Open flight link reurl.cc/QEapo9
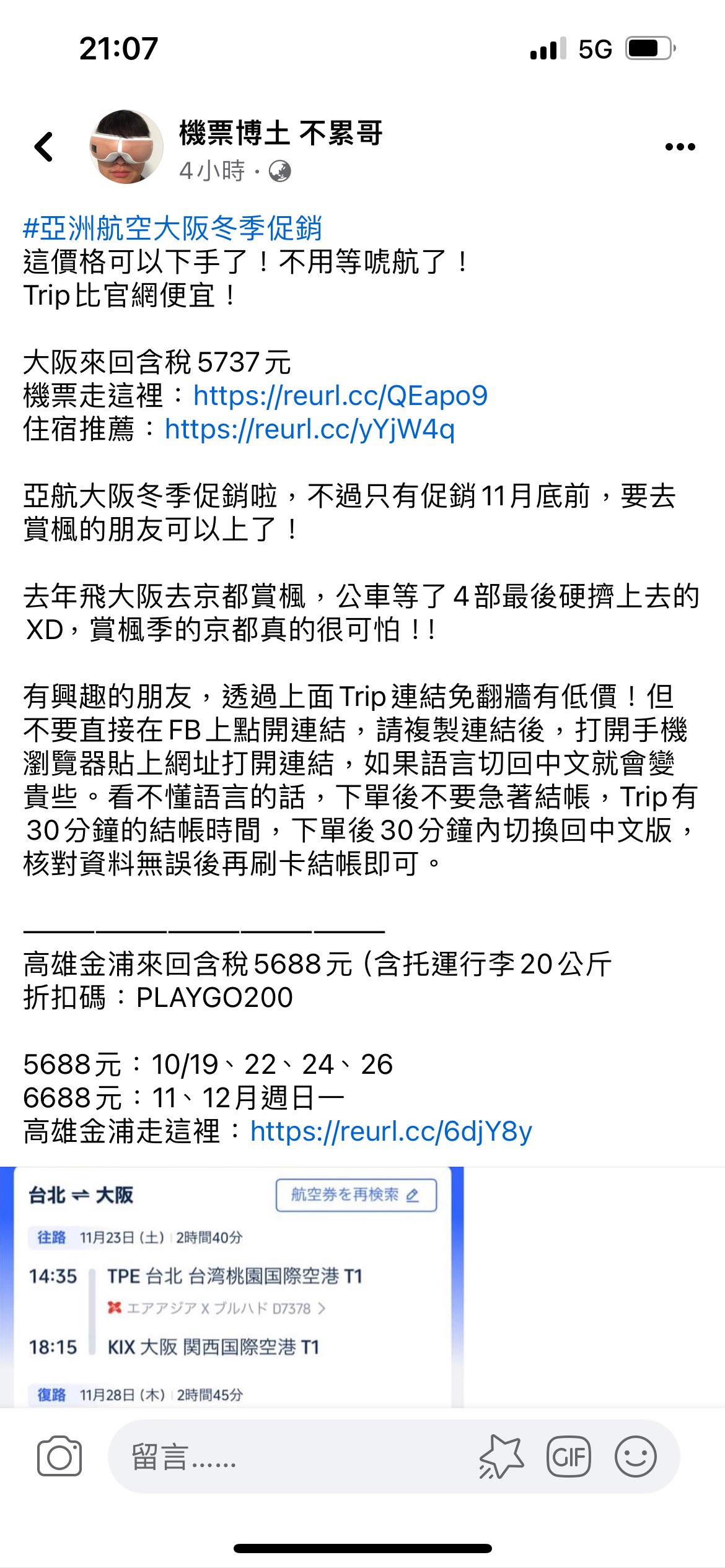Viewport: 725px width, 1568px height. point(340,396)
